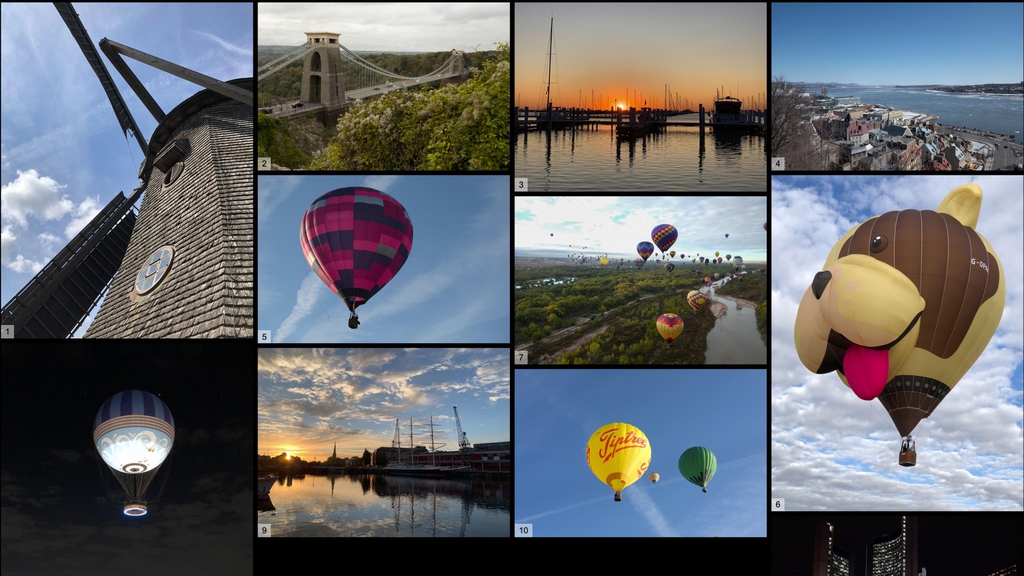The width and height of the screenshot is (1024, 576).
Task: Open the yellow Tiptree balloon photo
Action: point(640,453)
